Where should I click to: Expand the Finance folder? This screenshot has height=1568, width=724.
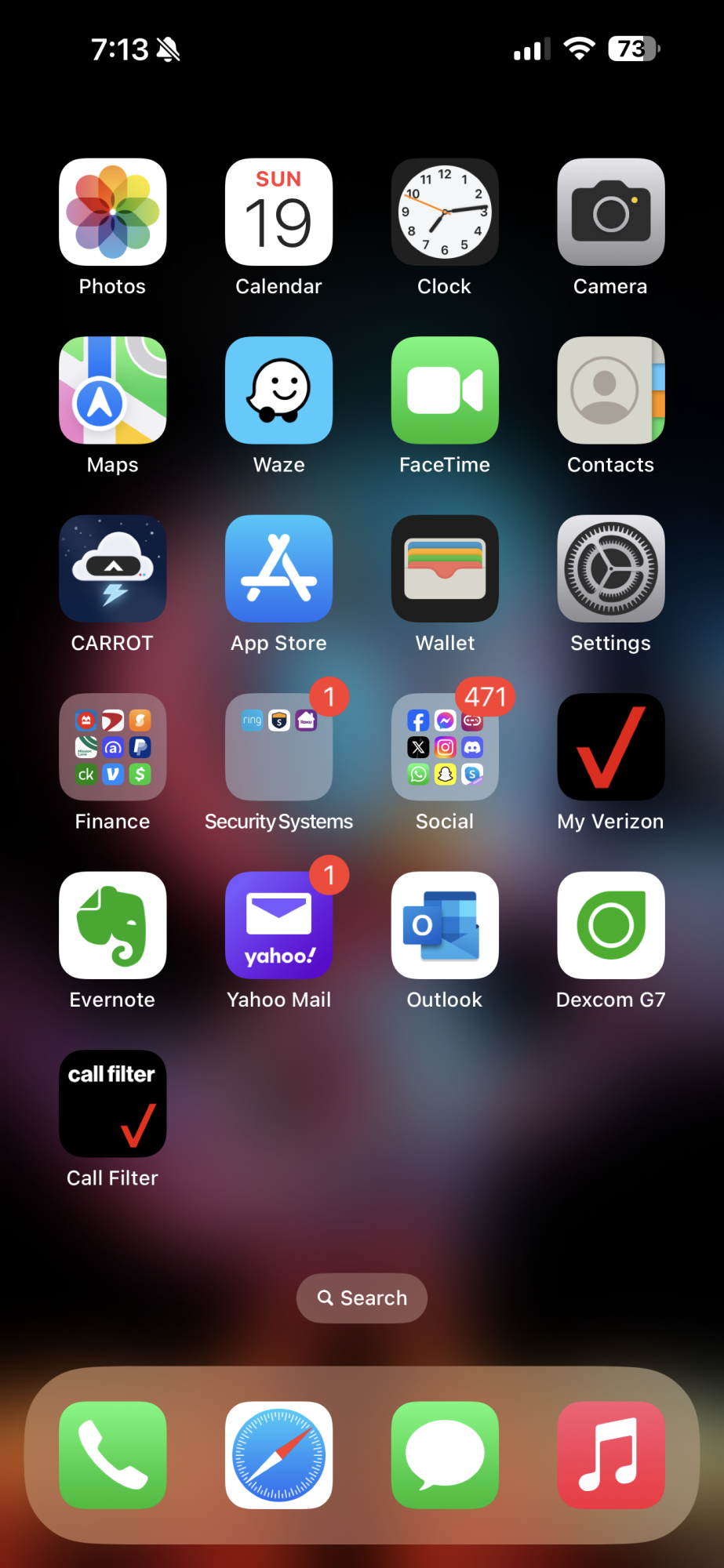[x=112, y=747]
